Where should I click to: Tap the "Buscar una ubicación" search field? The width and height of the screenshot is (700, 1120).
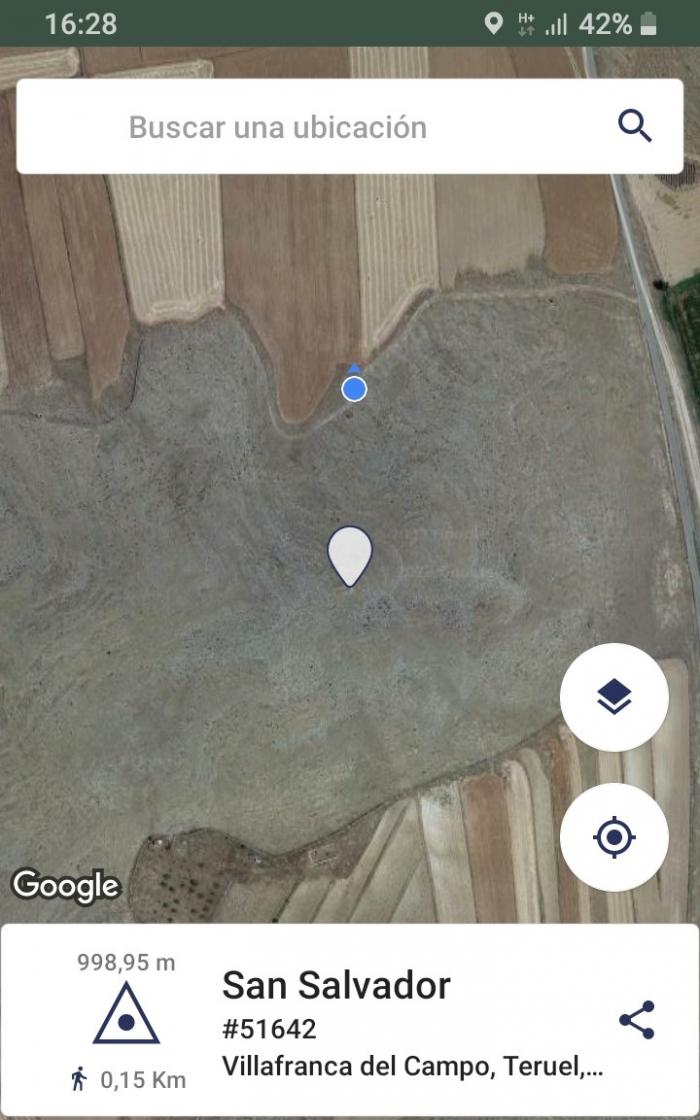coord(349,126)
